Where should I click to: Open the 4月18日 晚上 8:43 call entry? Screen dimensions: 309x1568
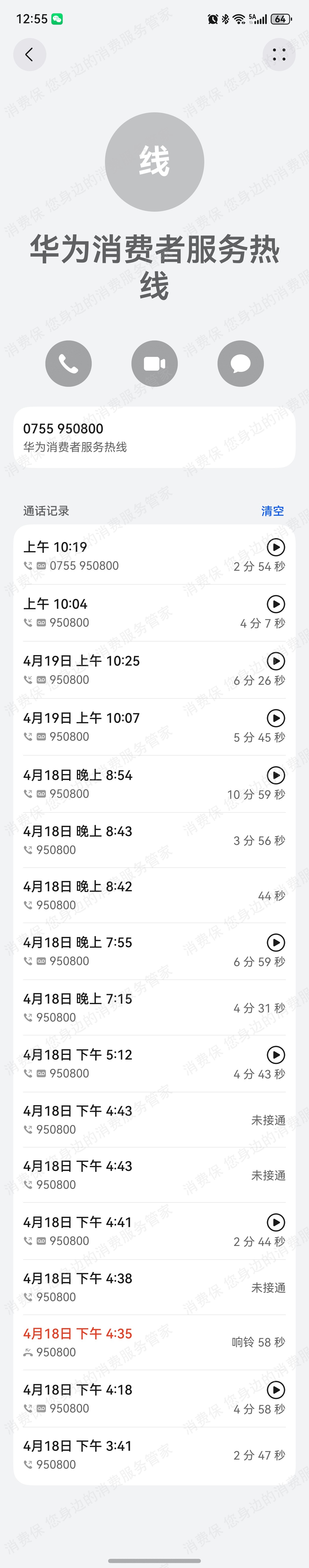122,840
